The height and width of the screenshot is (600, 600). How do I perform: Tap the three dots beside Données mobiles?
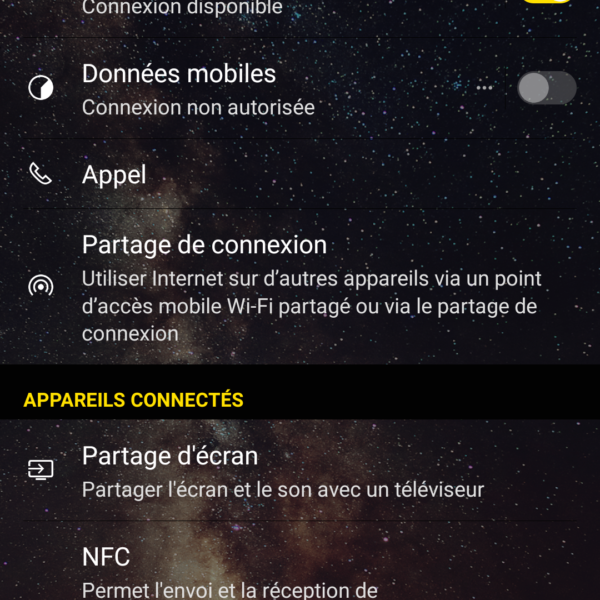[485, 88]
